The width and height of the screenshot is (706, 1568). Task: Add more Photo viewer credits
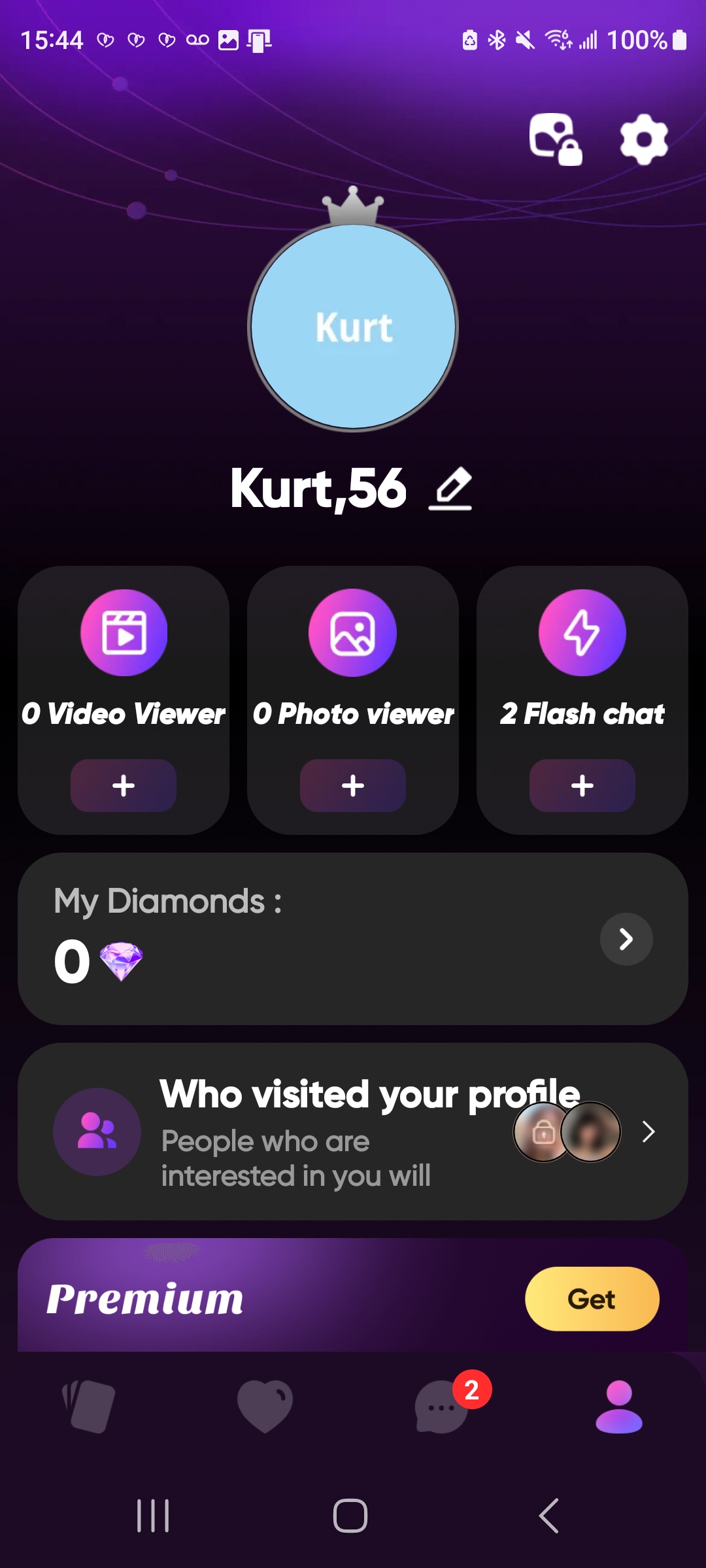[353, 785]
